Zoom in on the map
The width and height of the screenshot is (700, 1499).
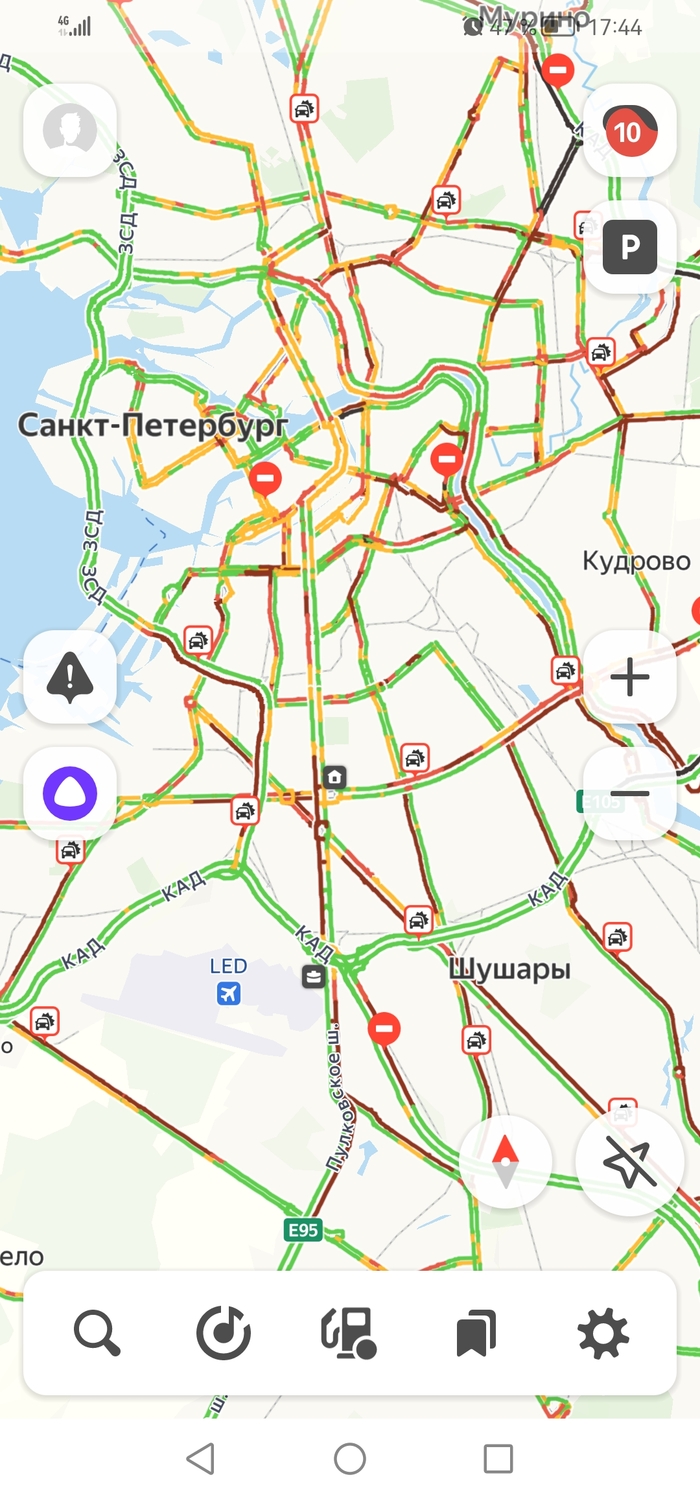tap(629, 678)
